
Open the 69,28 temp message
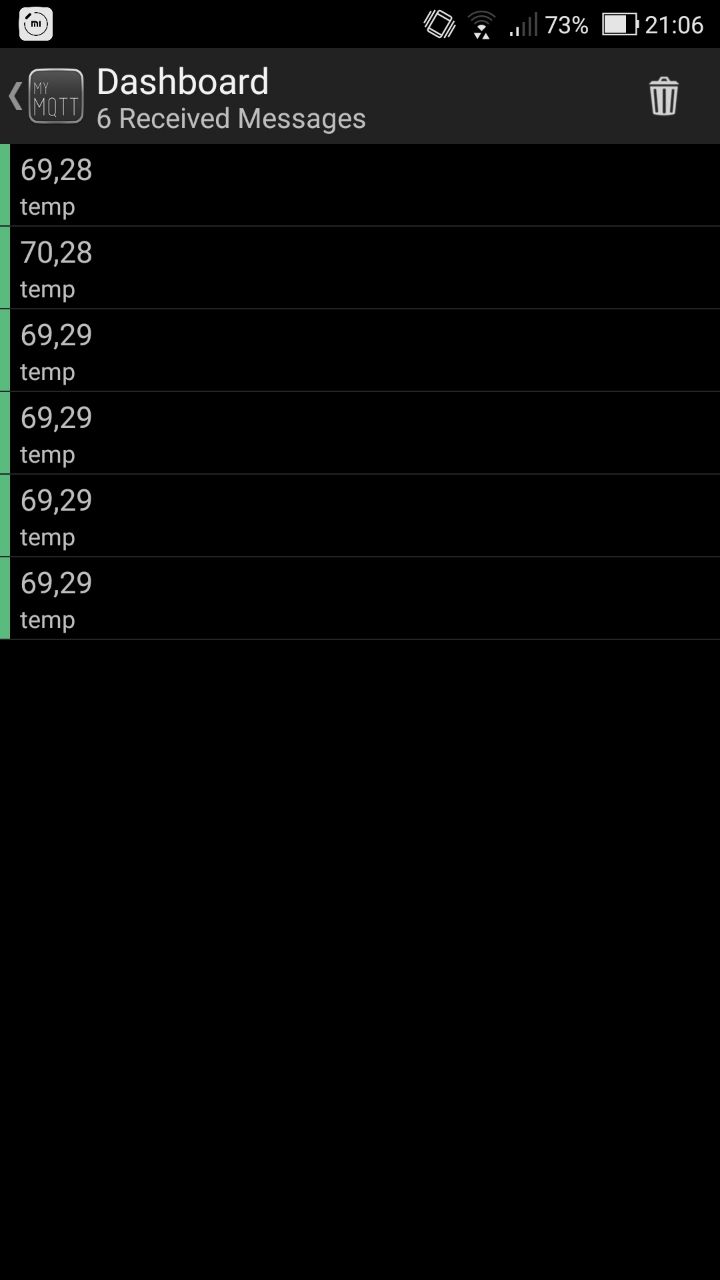coord(360,186)
